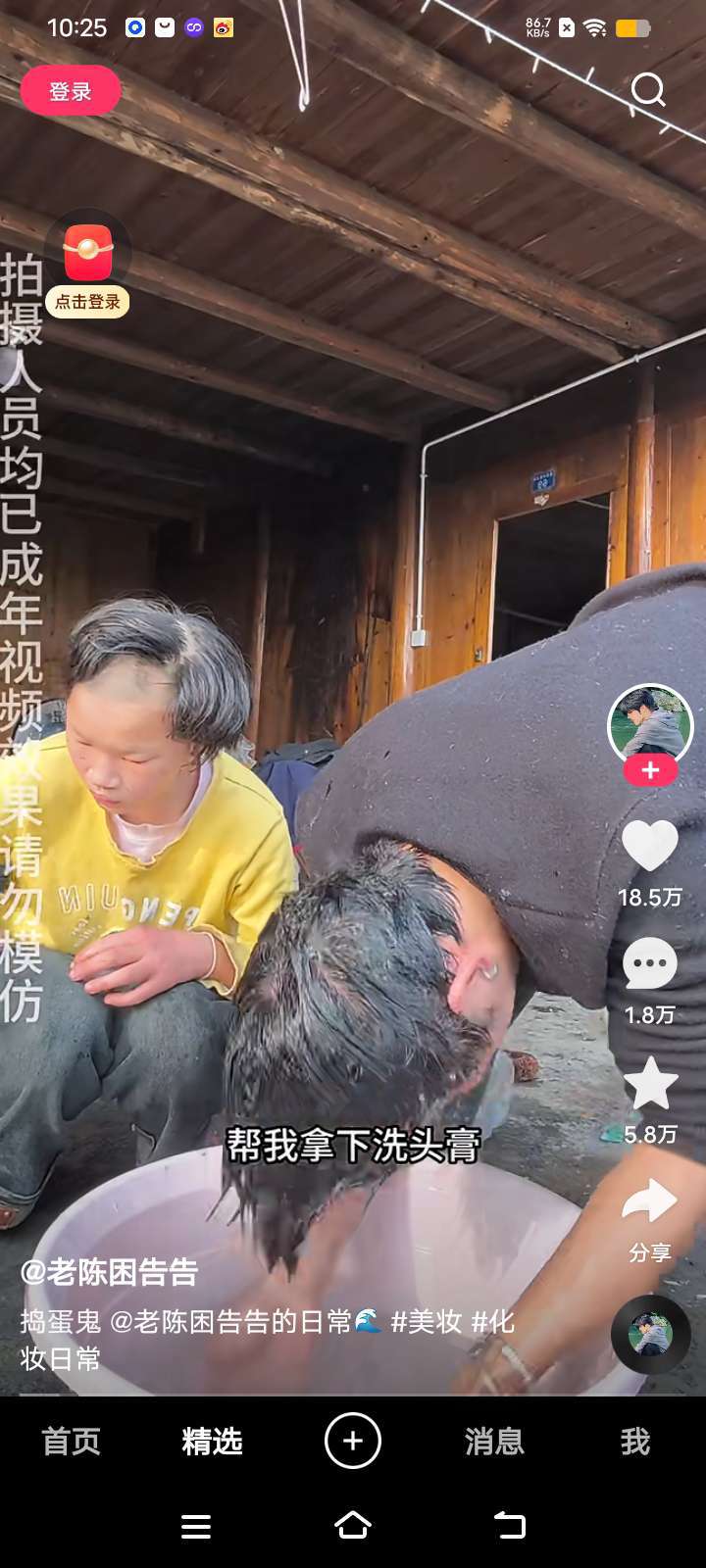This screenshot has height=1568, width=706.
Task: Like this video with heart icon
Action: click(x=650, y=846)
